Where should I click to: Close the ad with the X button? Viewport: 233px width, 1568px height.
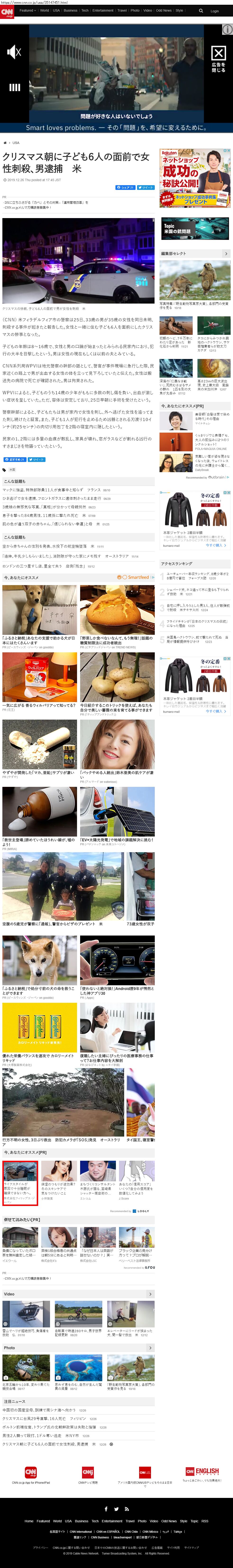coord(218,54)
